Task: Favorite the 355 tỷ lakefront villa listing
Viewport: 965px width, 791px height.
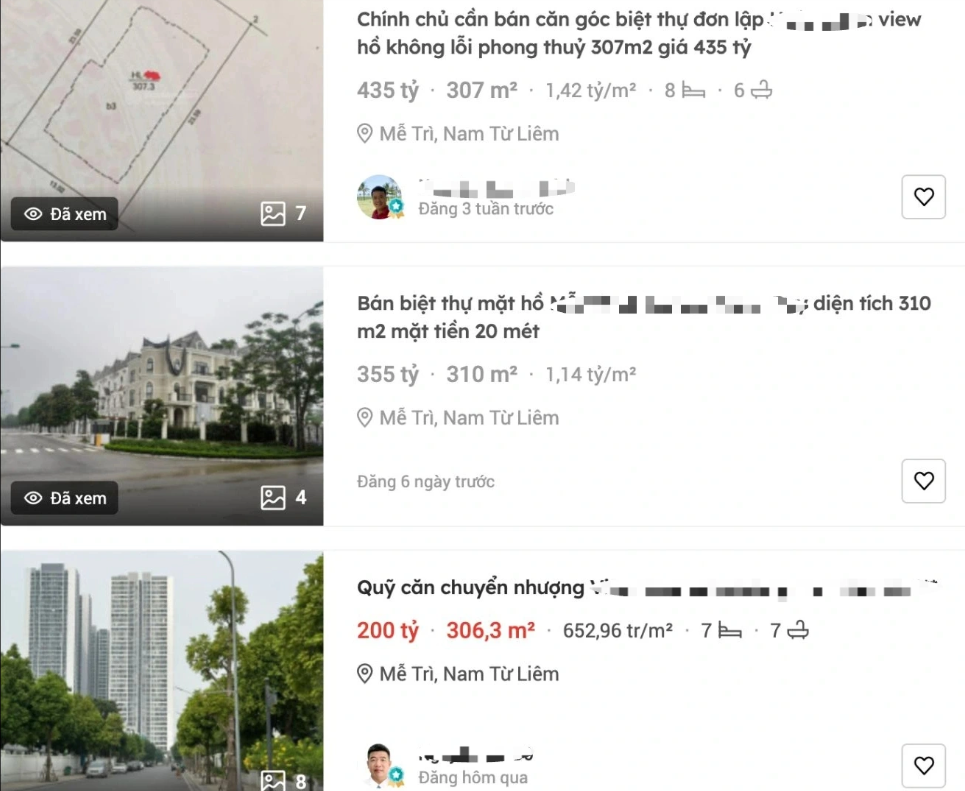Action: pos(923,481)
